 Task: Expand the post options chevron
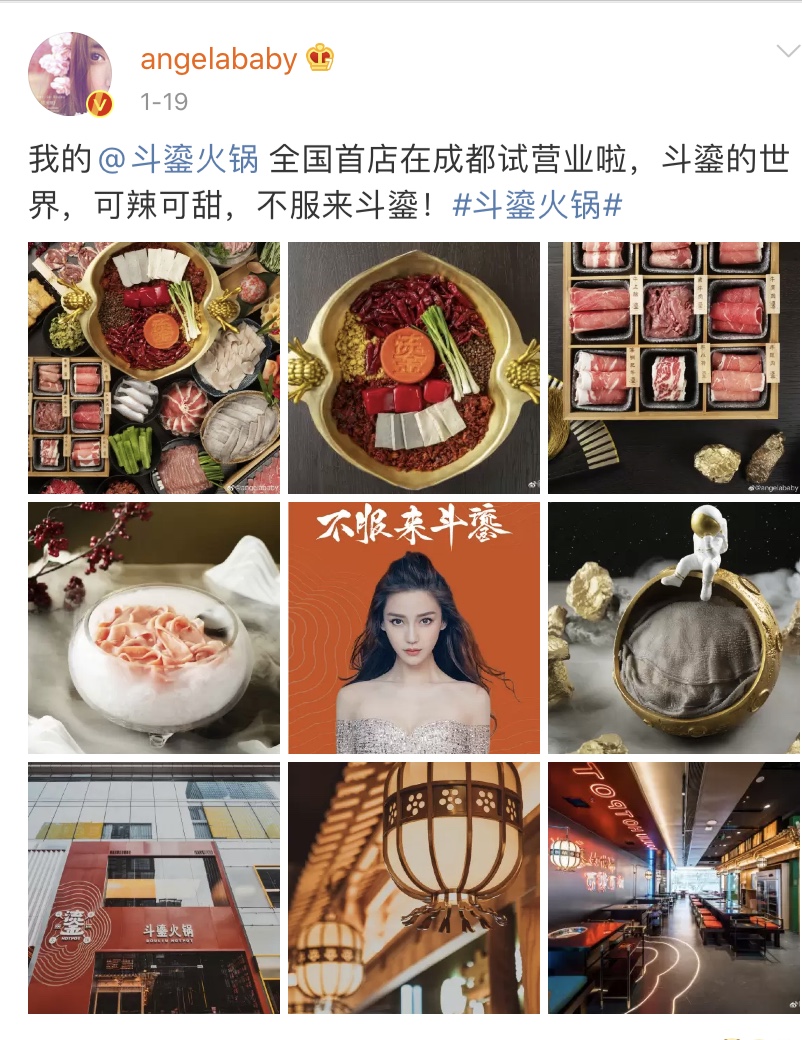[786, 51]
